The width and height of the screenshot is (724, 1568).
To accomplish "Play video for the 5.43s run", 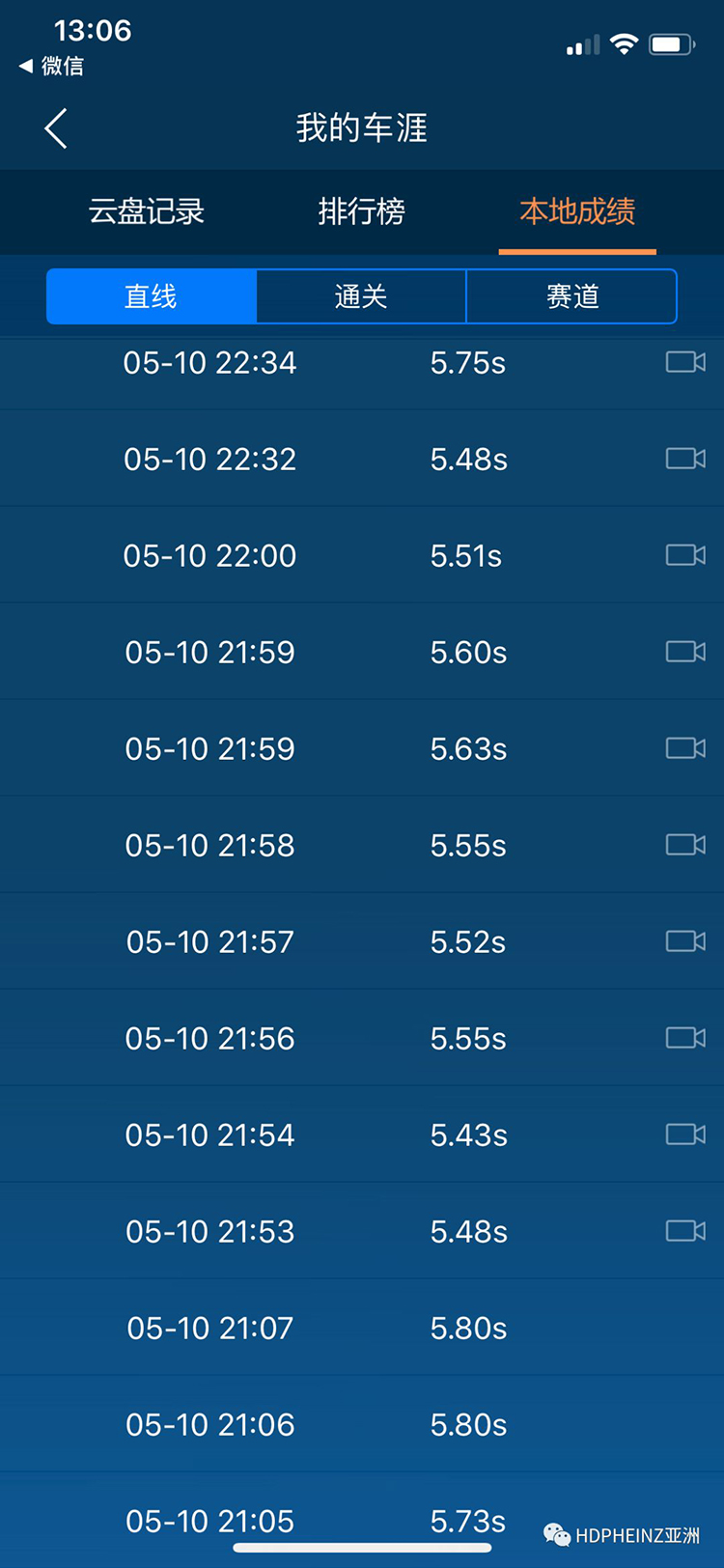I will (x=685, y=1134).
